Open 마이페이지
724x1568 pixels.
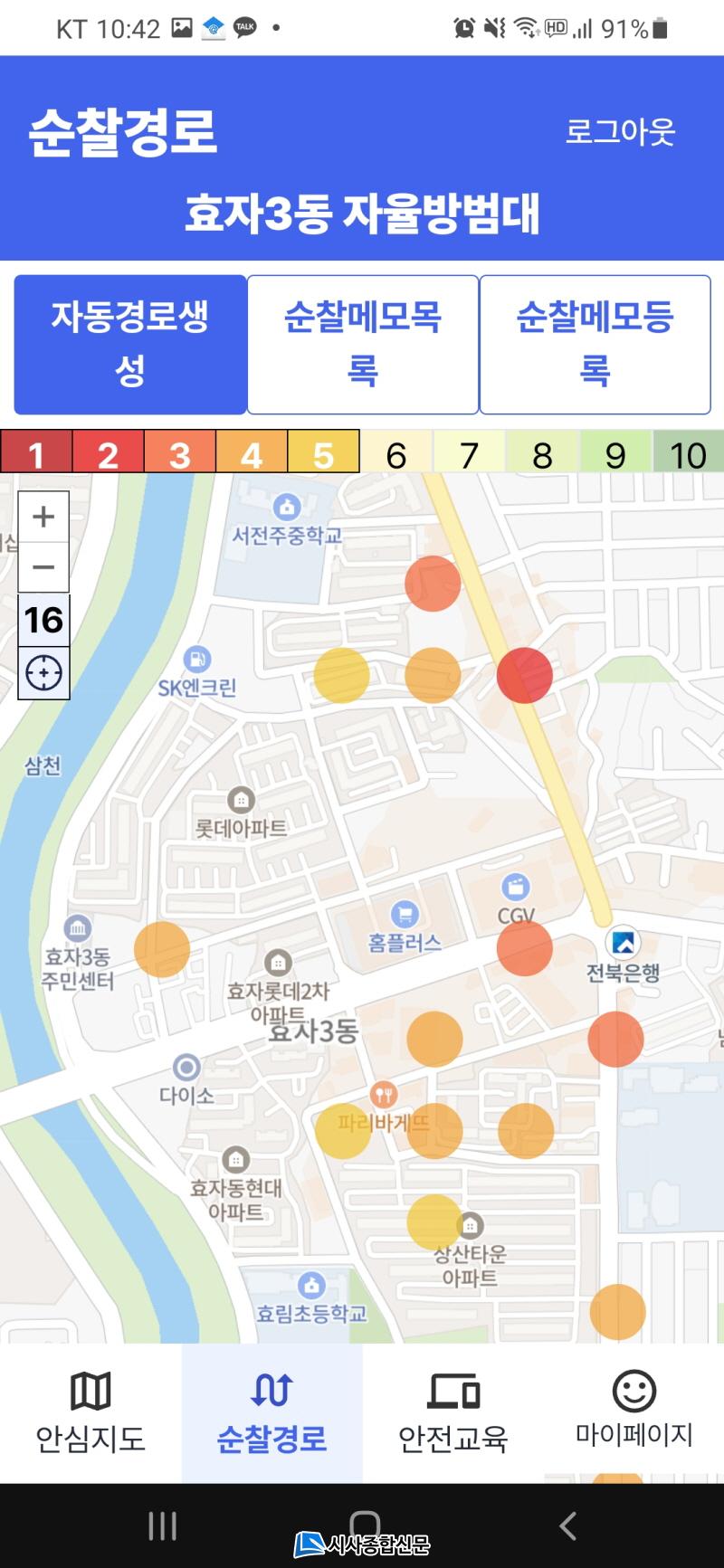tap(633, 1412)
